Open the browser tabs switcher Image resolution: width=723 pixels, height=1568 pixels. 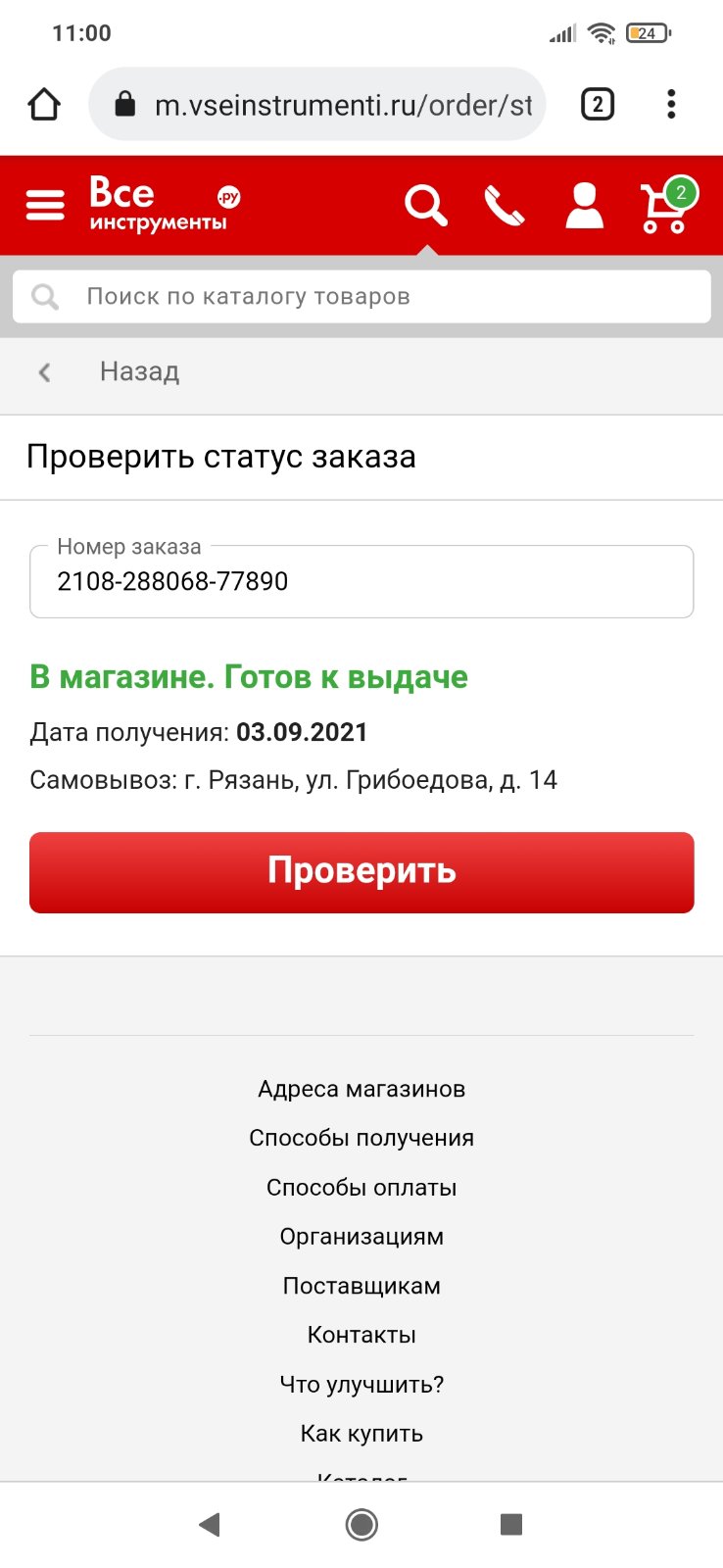click(598, 104)
